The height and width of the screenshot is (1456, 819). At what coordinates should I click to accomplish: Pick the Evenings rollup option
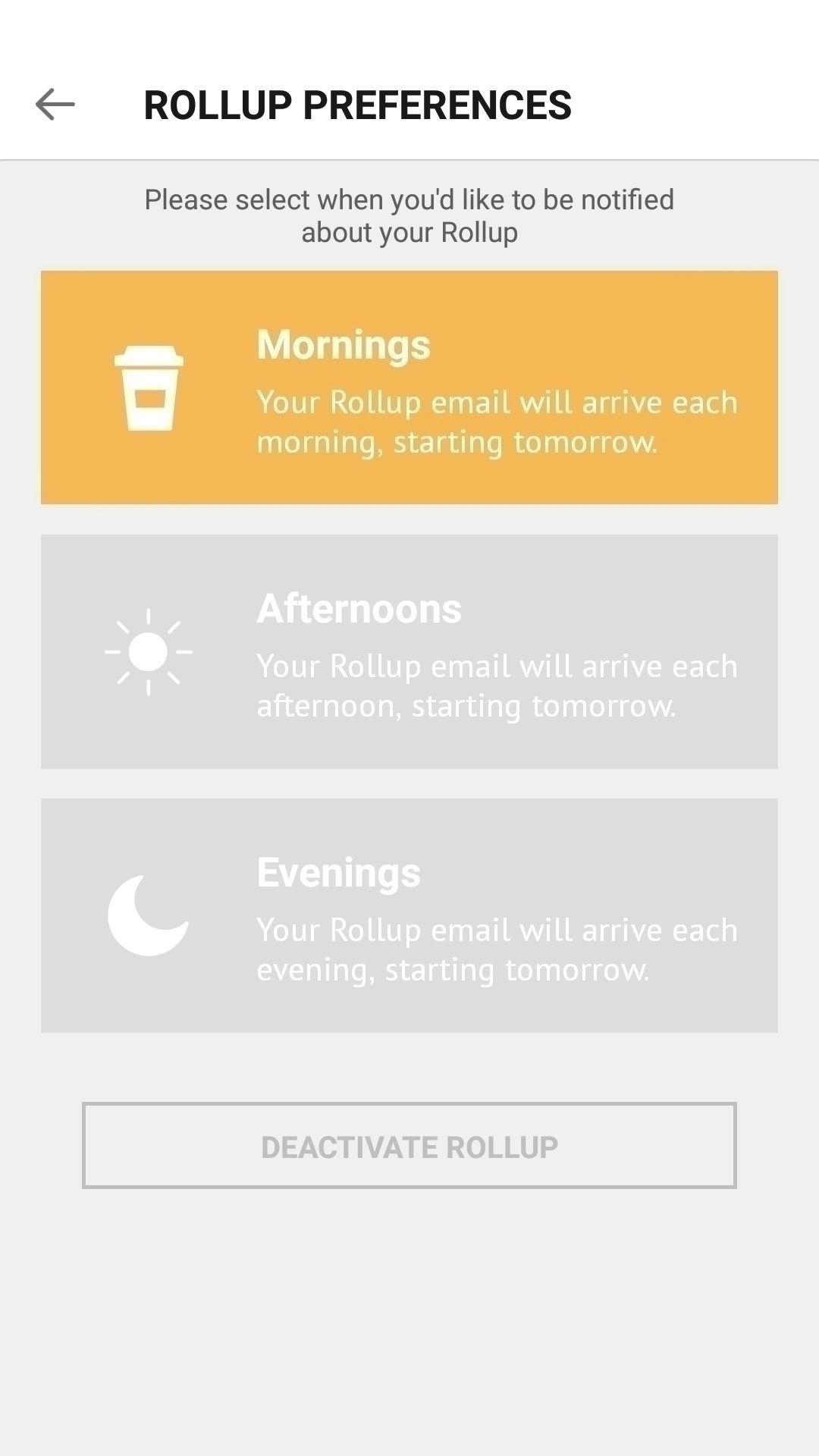click(x=409, y=915)
